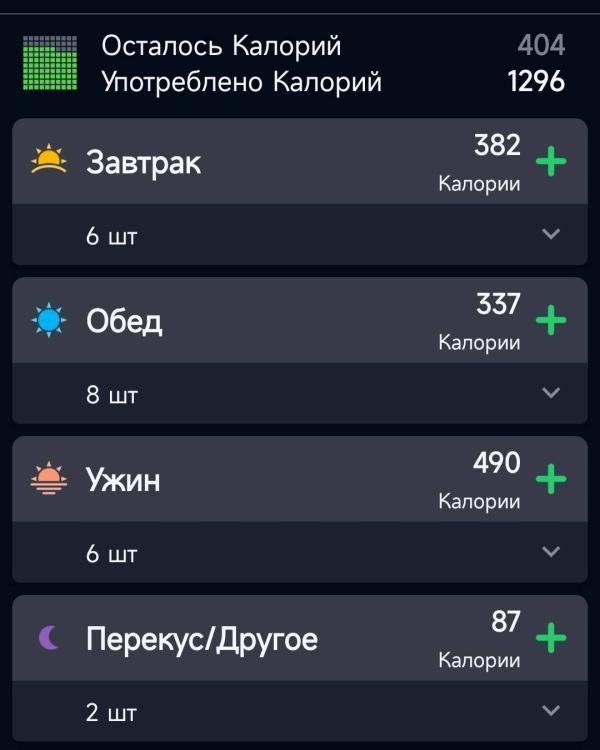Add food to Завтрак with plus

click(x=551, y=162)
